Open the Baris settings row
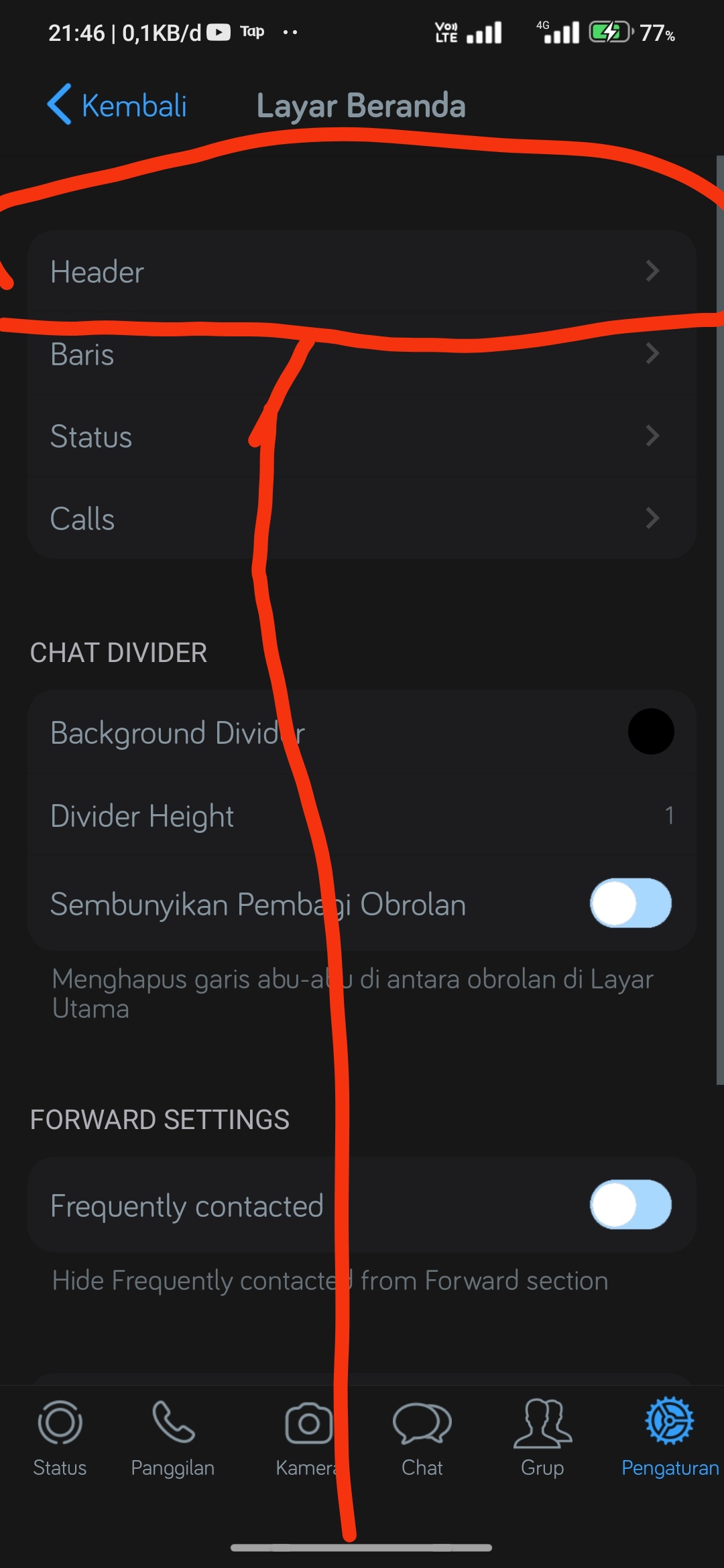The image size is (724, 1568). [362, 354]
